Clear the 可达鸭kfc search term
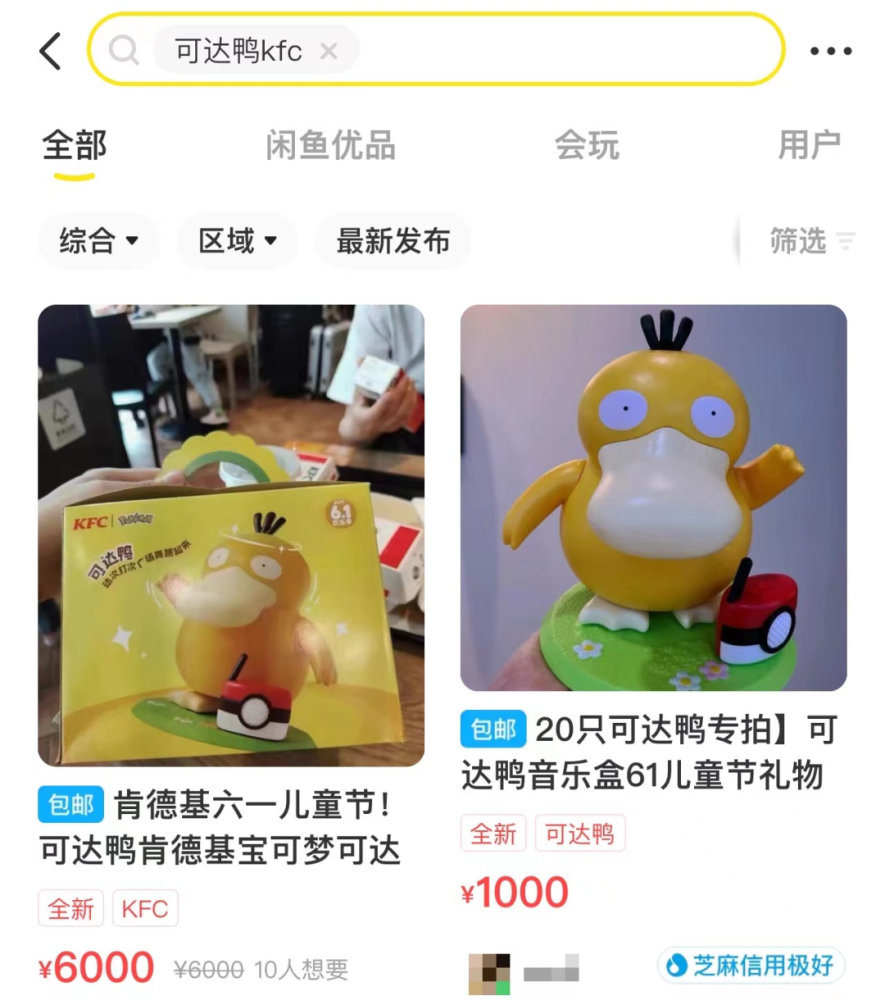 click(x=329, y=51)
